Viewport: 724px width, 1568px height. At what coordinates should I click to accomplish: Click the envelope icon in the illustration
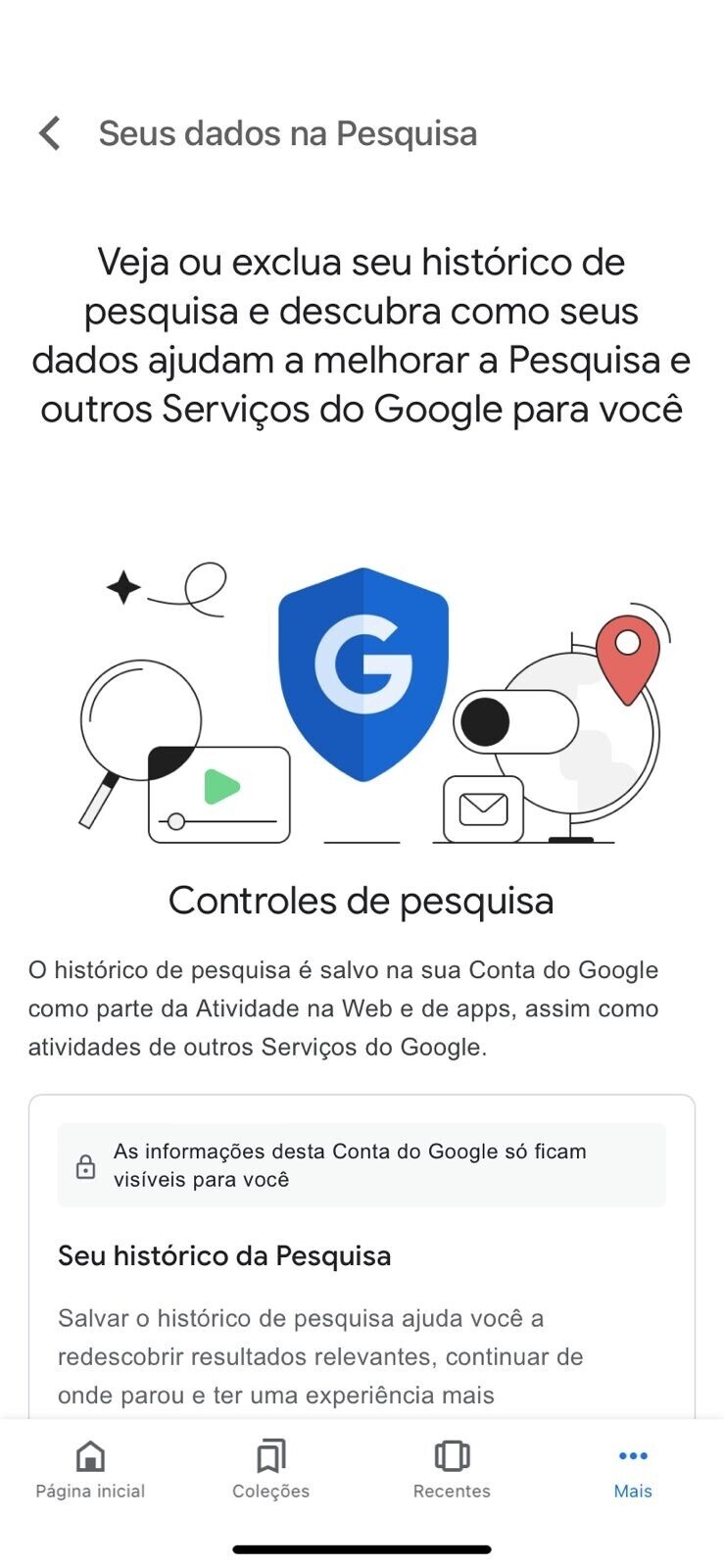pyautogui.click(x=482, y=810)
